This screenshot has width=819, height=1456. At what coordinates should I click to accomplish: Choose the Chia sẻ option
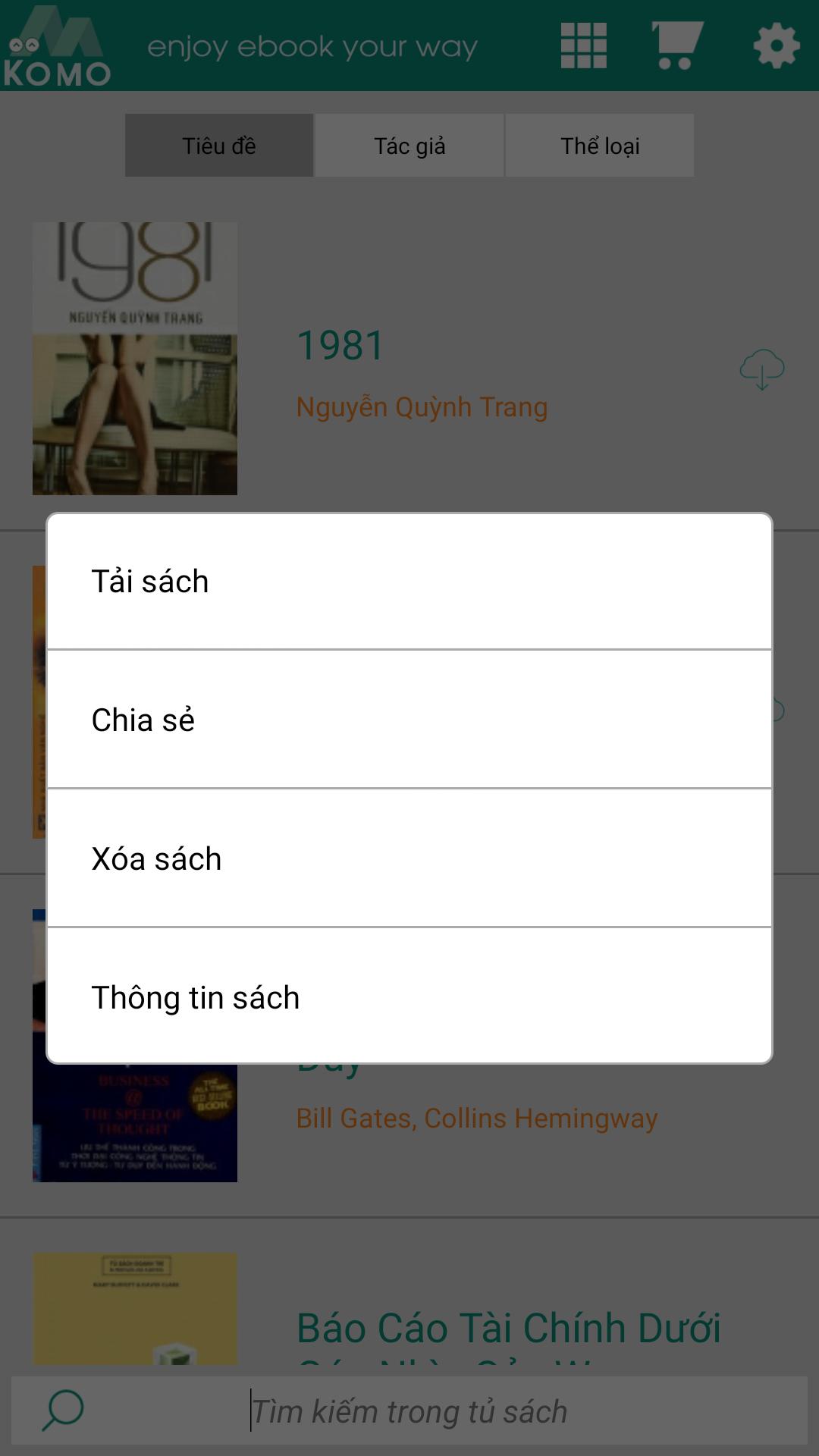(x=409, y=720)
